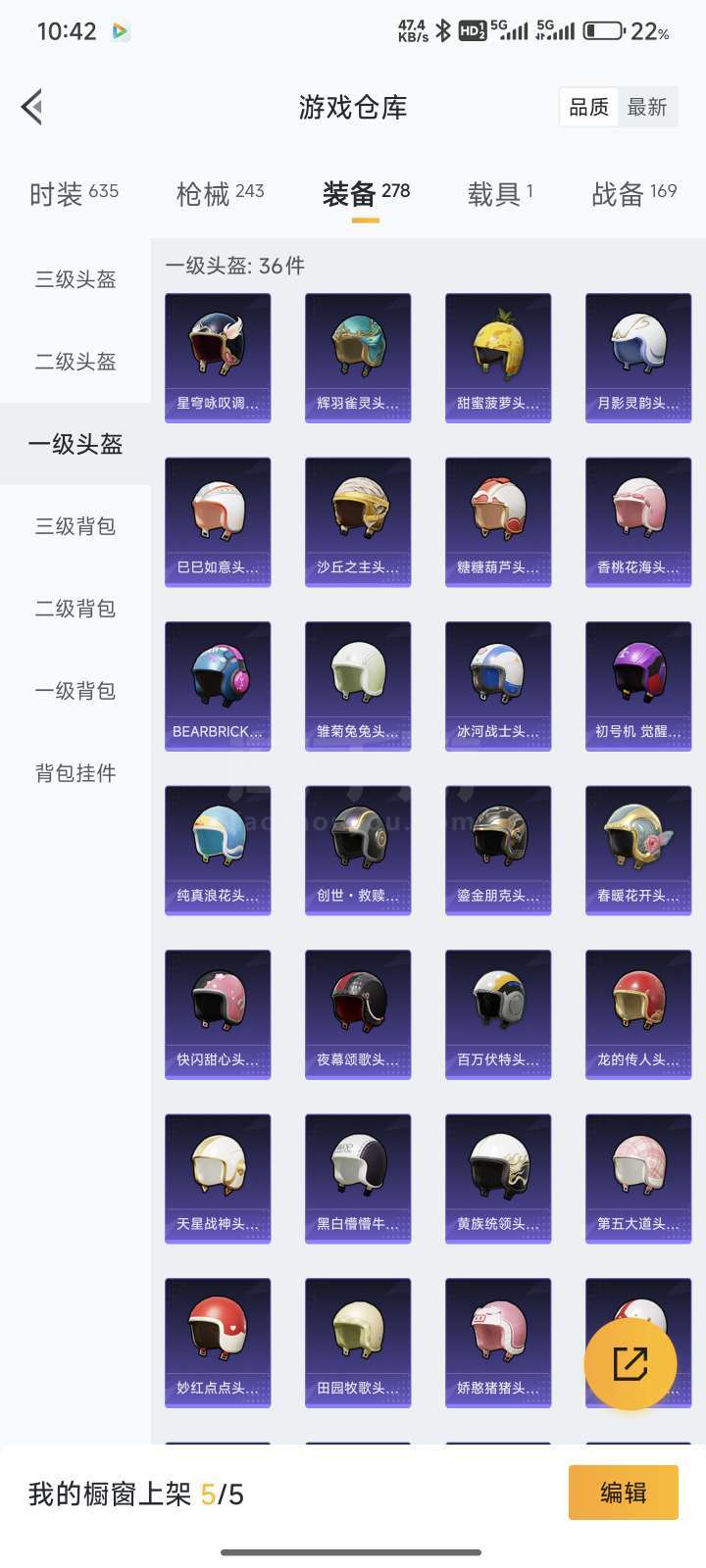
Task: Select 三级头盔 in the sidebar
Action: pos(76,279)
